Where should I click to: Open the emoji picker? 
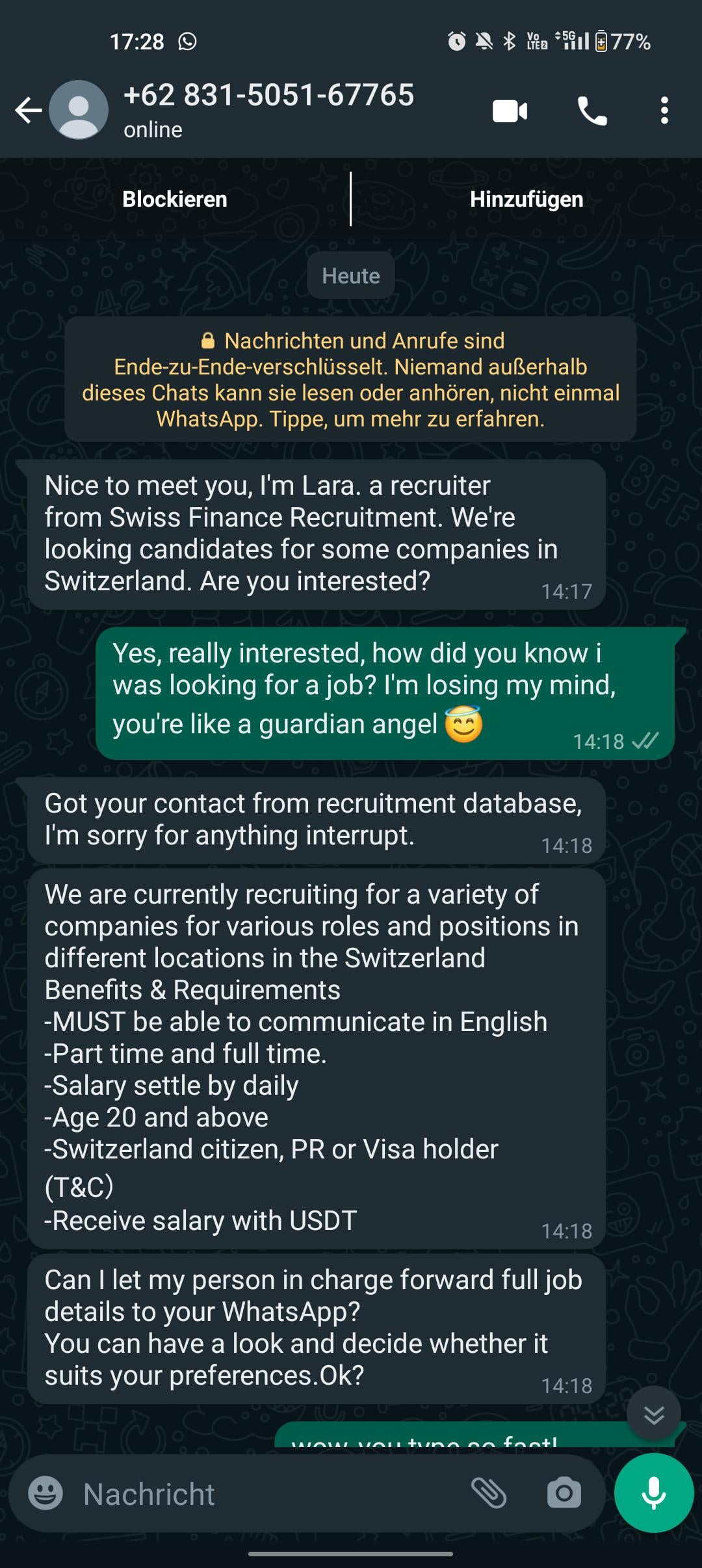click(45, 1493)
